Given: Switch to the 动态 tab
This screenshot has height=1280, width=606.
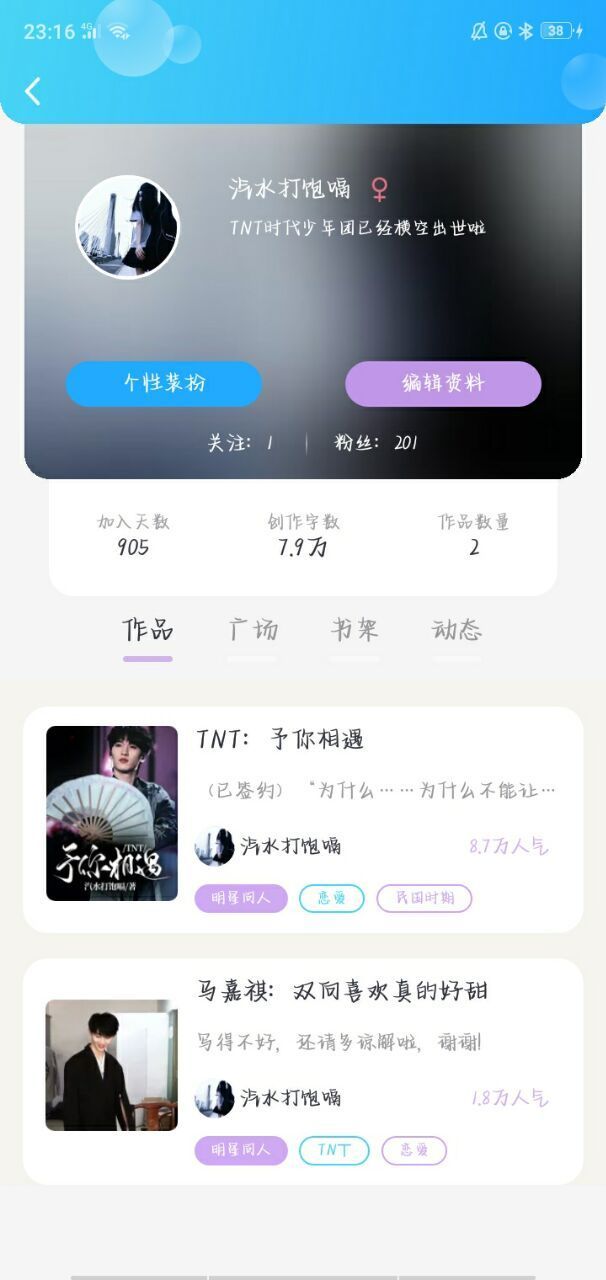Looking at the screenshot, I should pos(457,630).
